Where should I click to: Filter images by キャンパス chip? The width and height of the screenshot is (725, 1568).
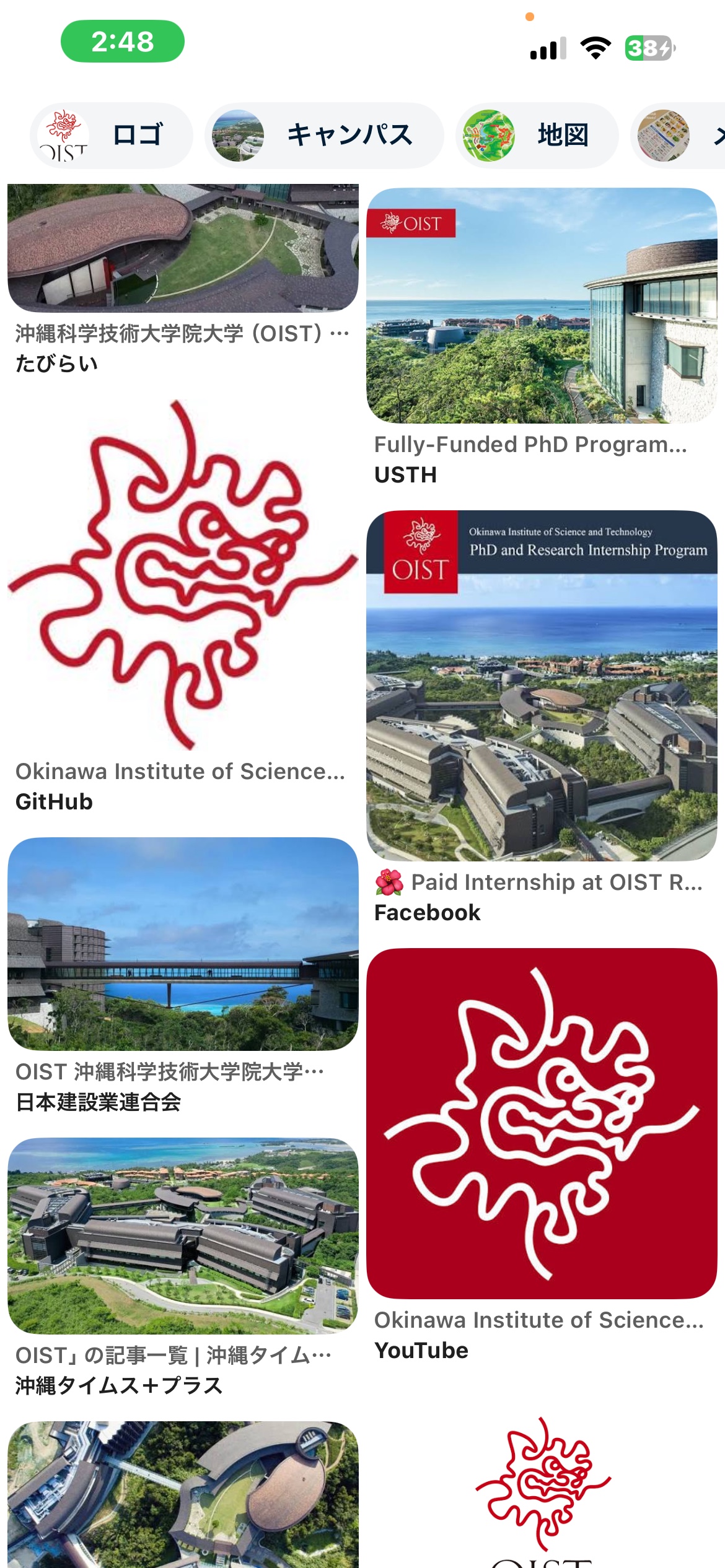pos(324,135)
